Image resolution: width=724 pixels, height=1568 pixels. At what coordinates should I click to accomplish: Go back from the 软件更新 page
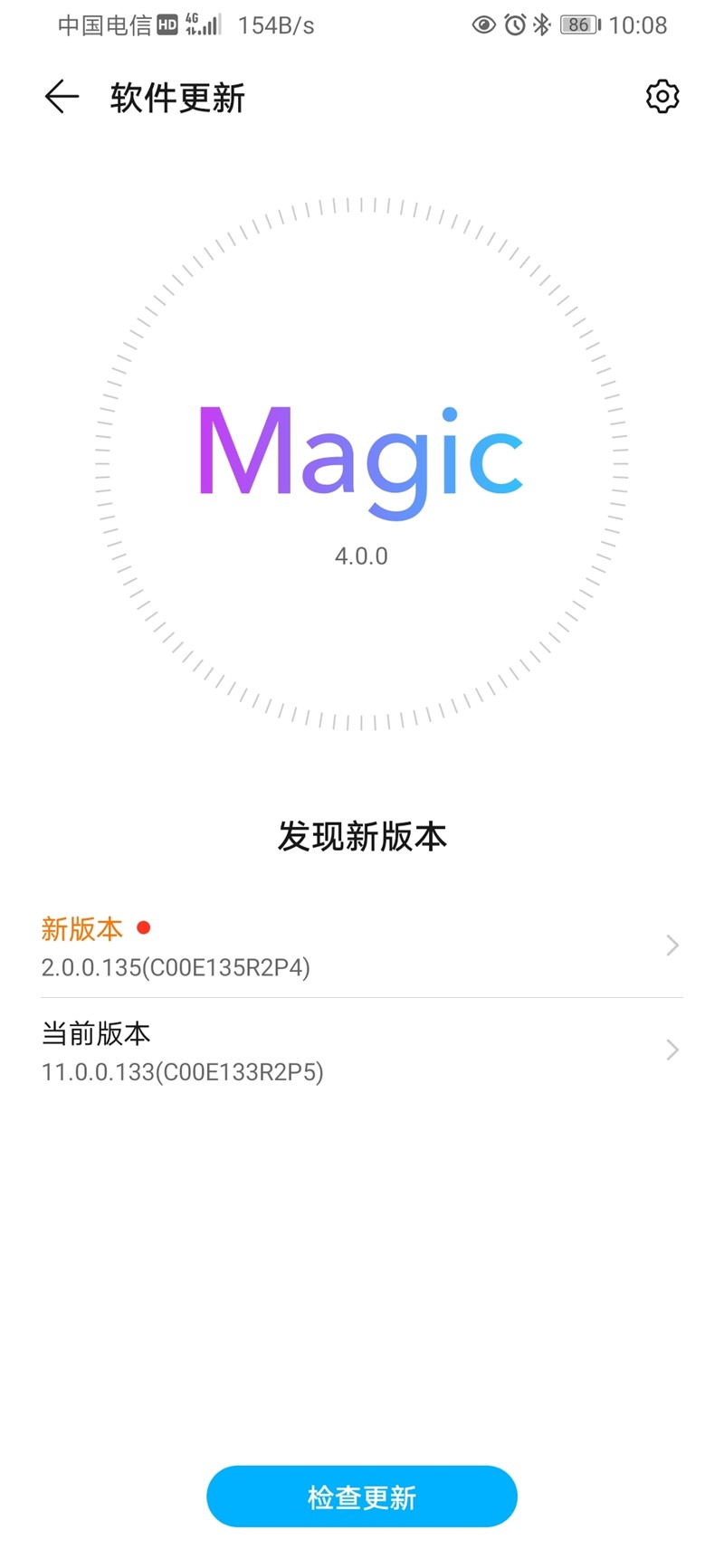click(x=62, y=97)
